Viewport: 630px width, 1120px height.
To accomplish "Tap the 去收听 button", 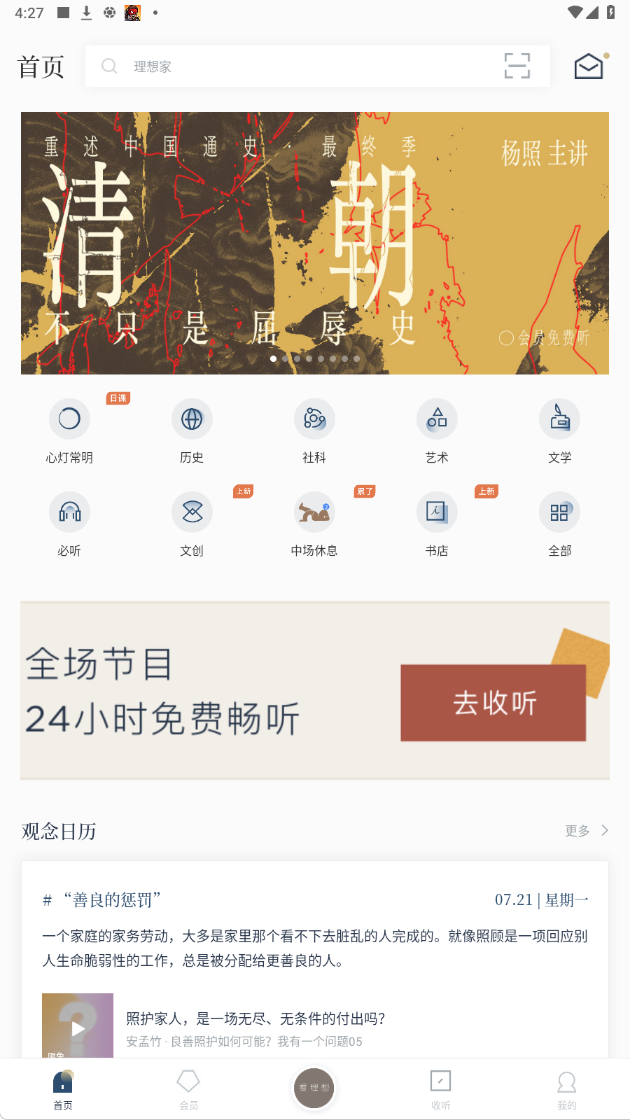I will (x=493, y=703).
